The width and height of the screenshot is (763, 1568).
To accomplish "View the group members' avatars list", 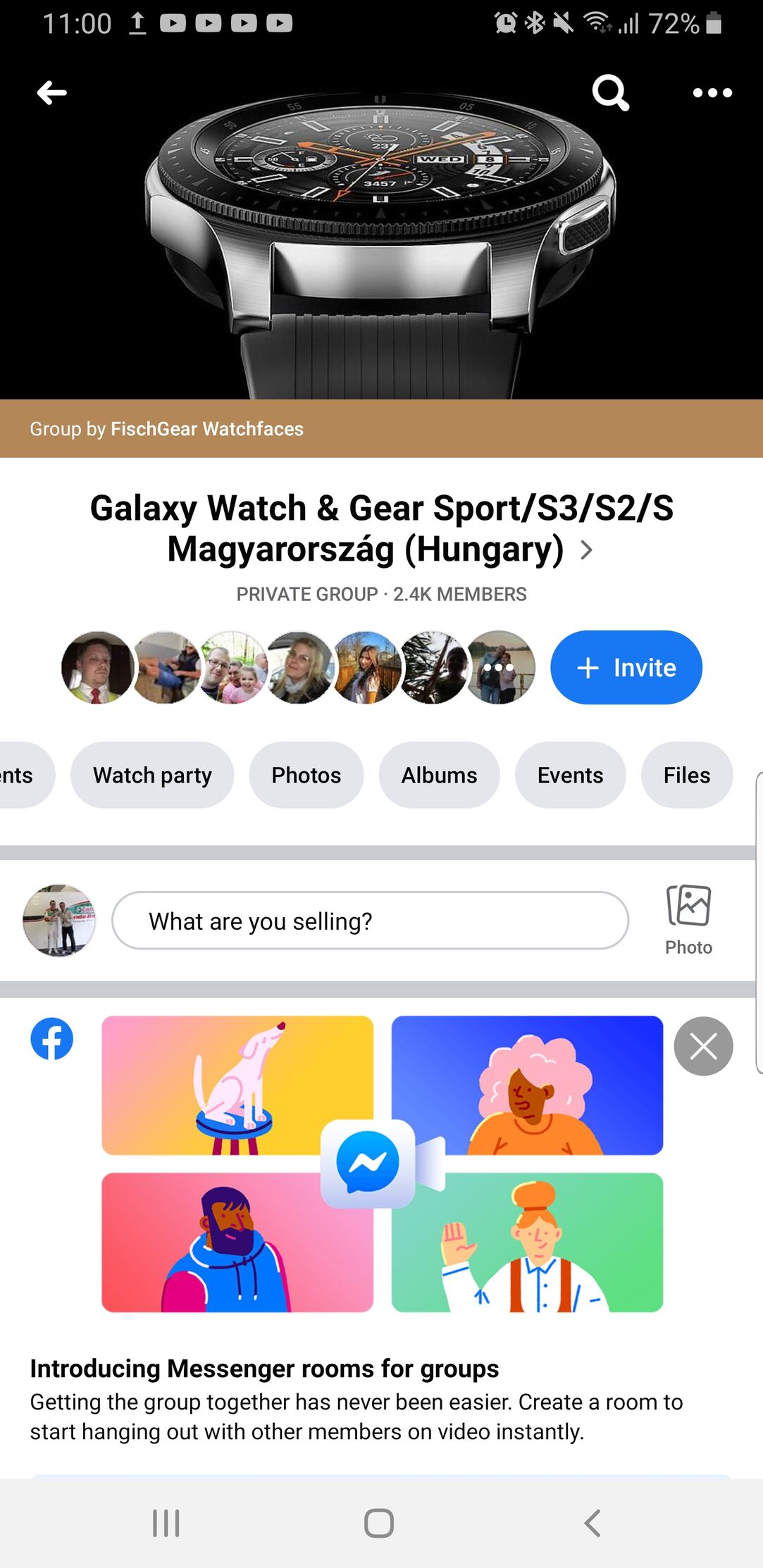I will point(298,667).
